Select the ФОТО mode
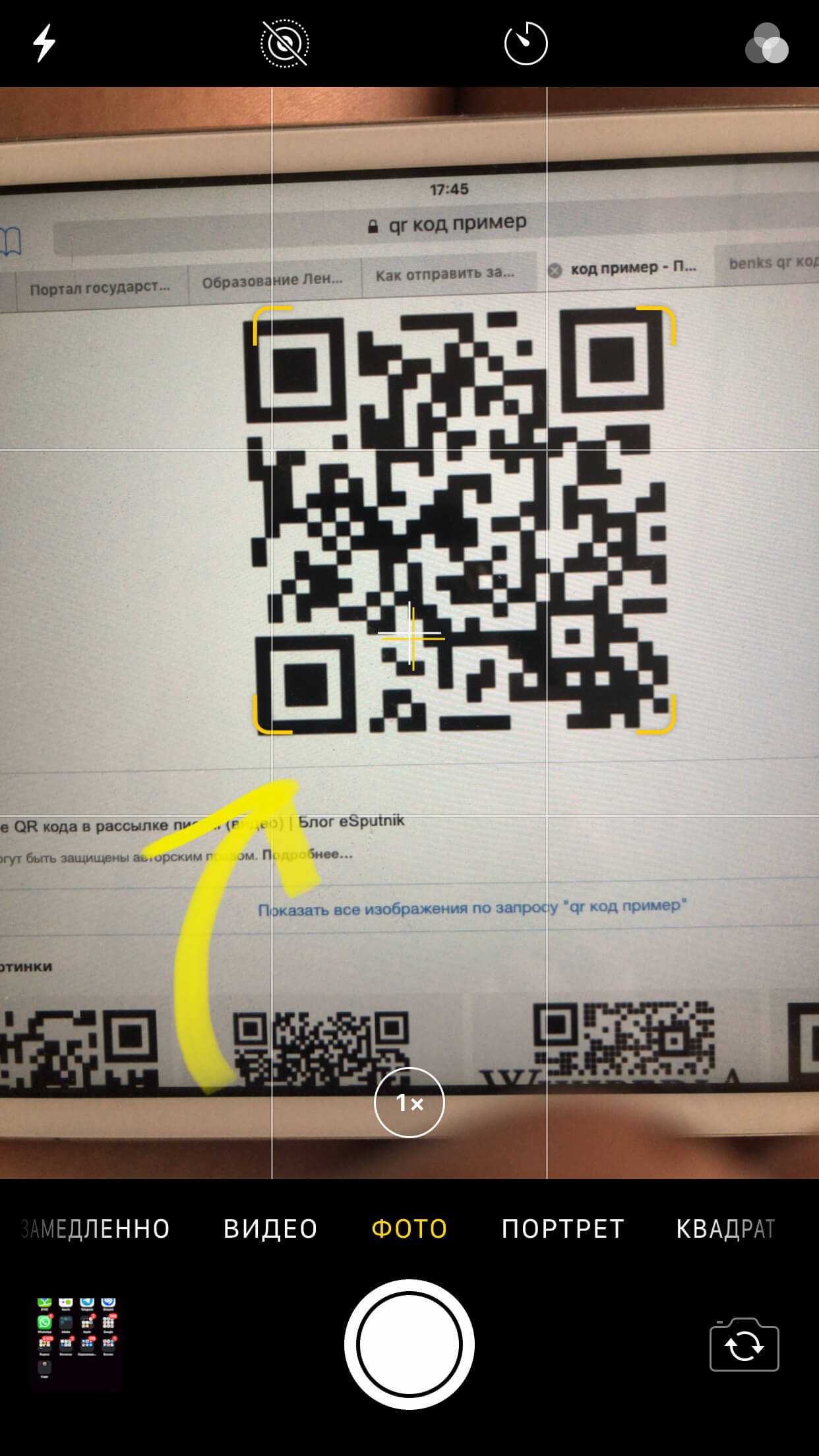Image resolution: width=819 pixels, height=1456 pixels. (x=409, y=1228)
